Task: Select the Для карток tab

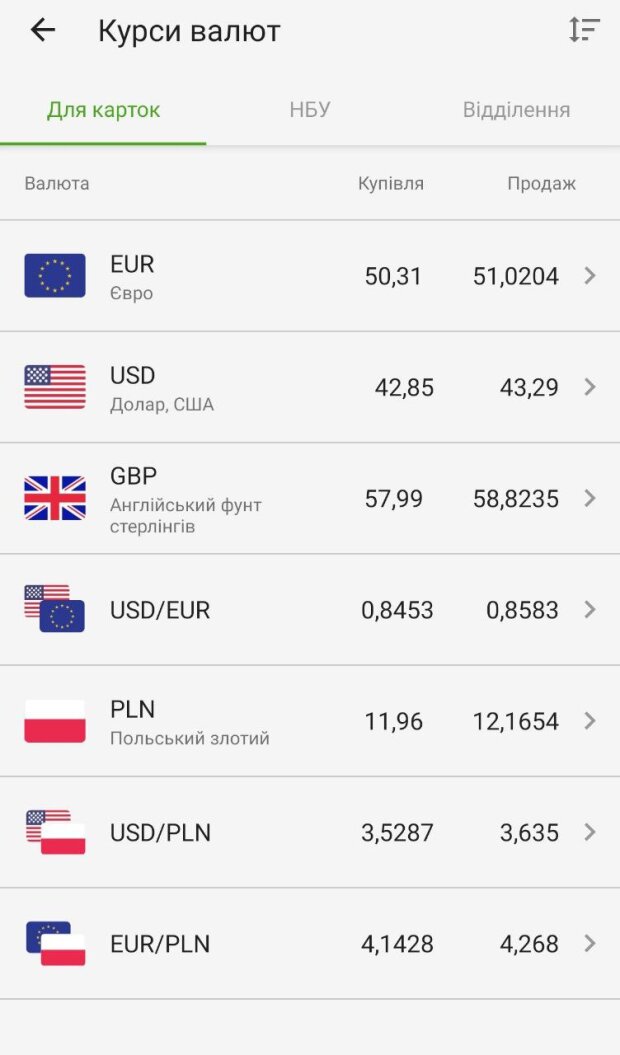Action: [103, 110]
